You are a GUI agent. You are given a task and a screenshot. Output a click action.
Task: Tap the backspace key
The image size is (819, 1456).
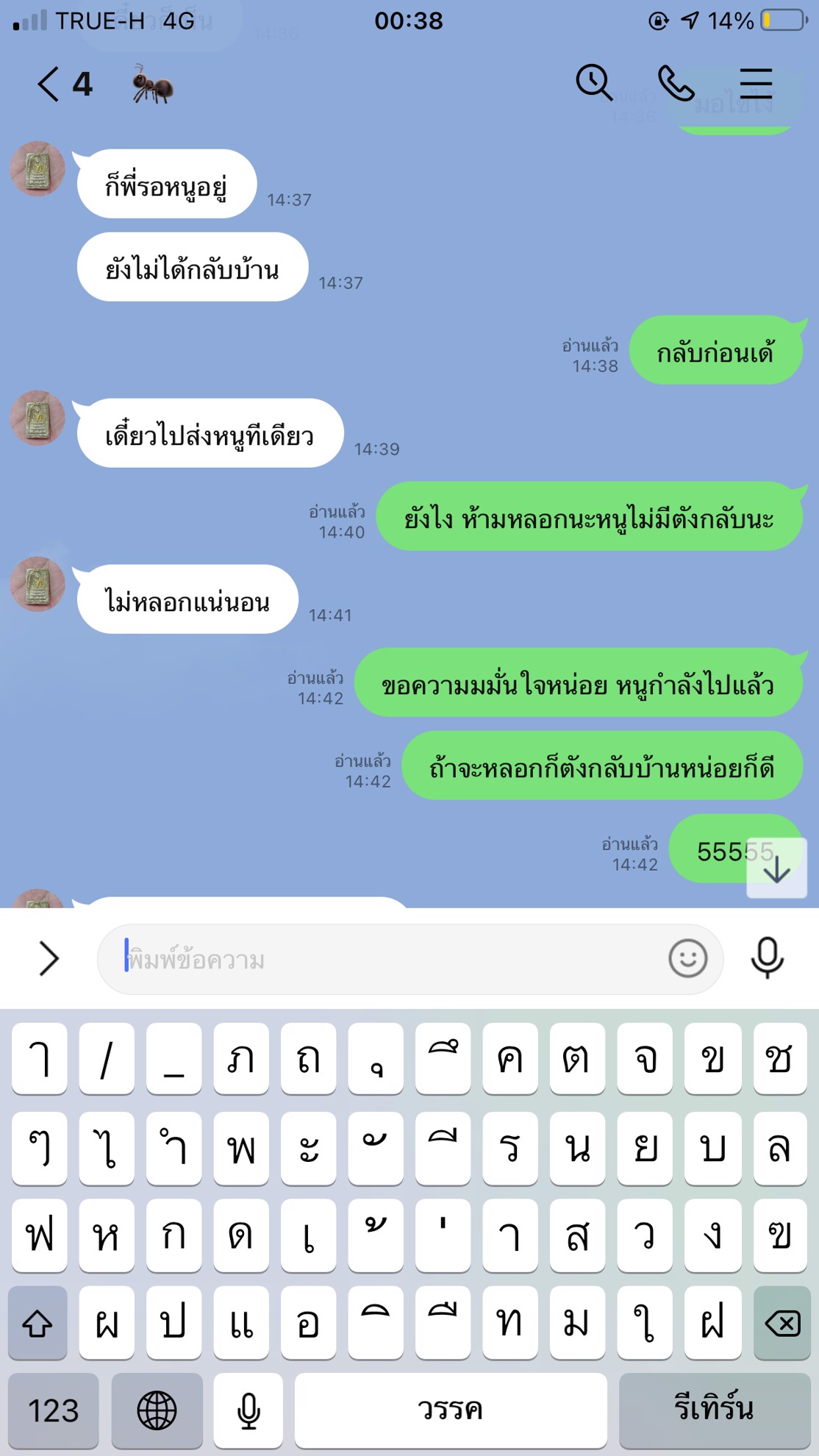782,1324
